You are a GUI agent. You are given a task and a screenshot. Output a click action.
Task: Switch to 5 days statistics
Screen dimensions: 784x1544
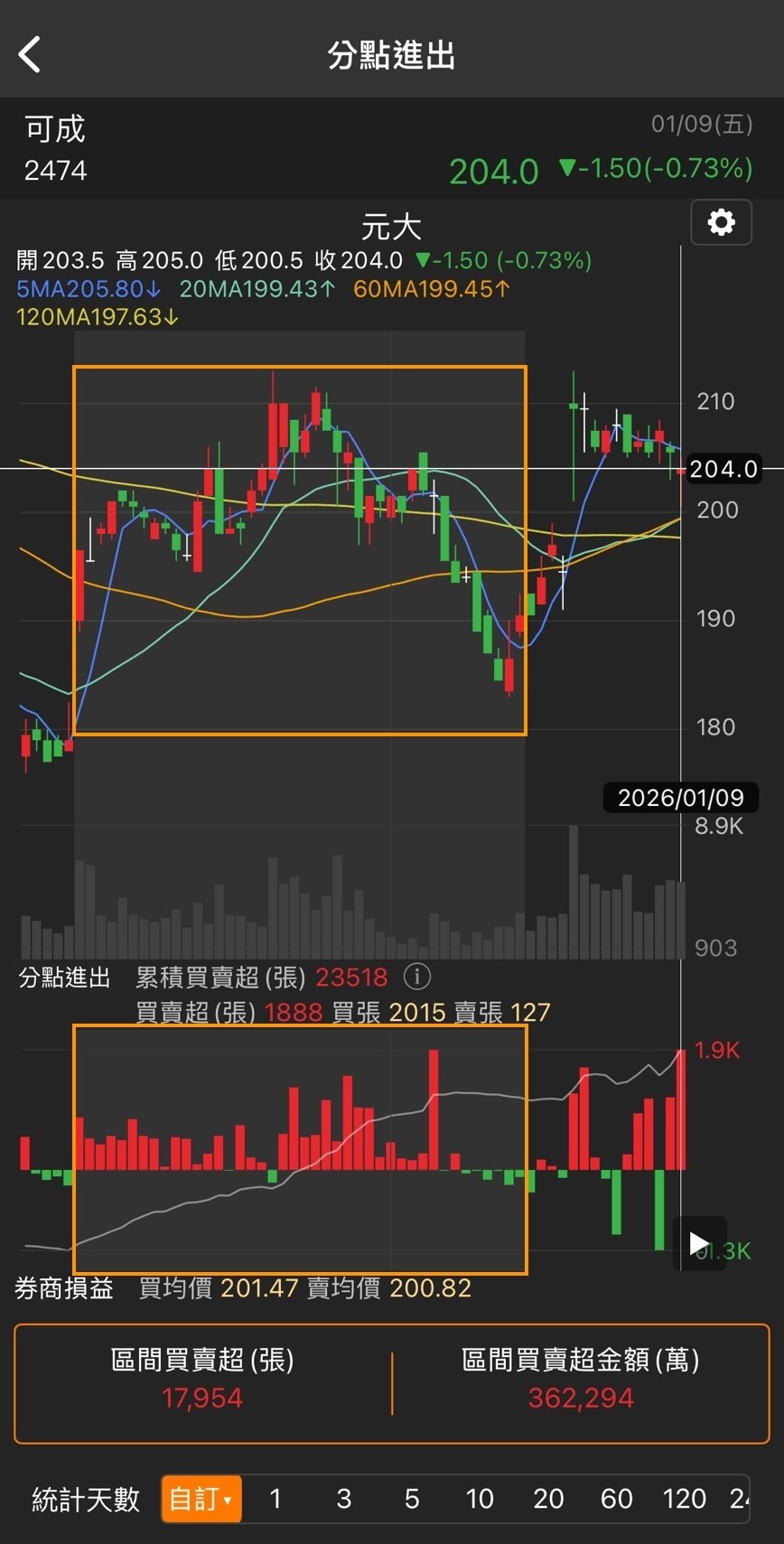tap(412, 1499)
